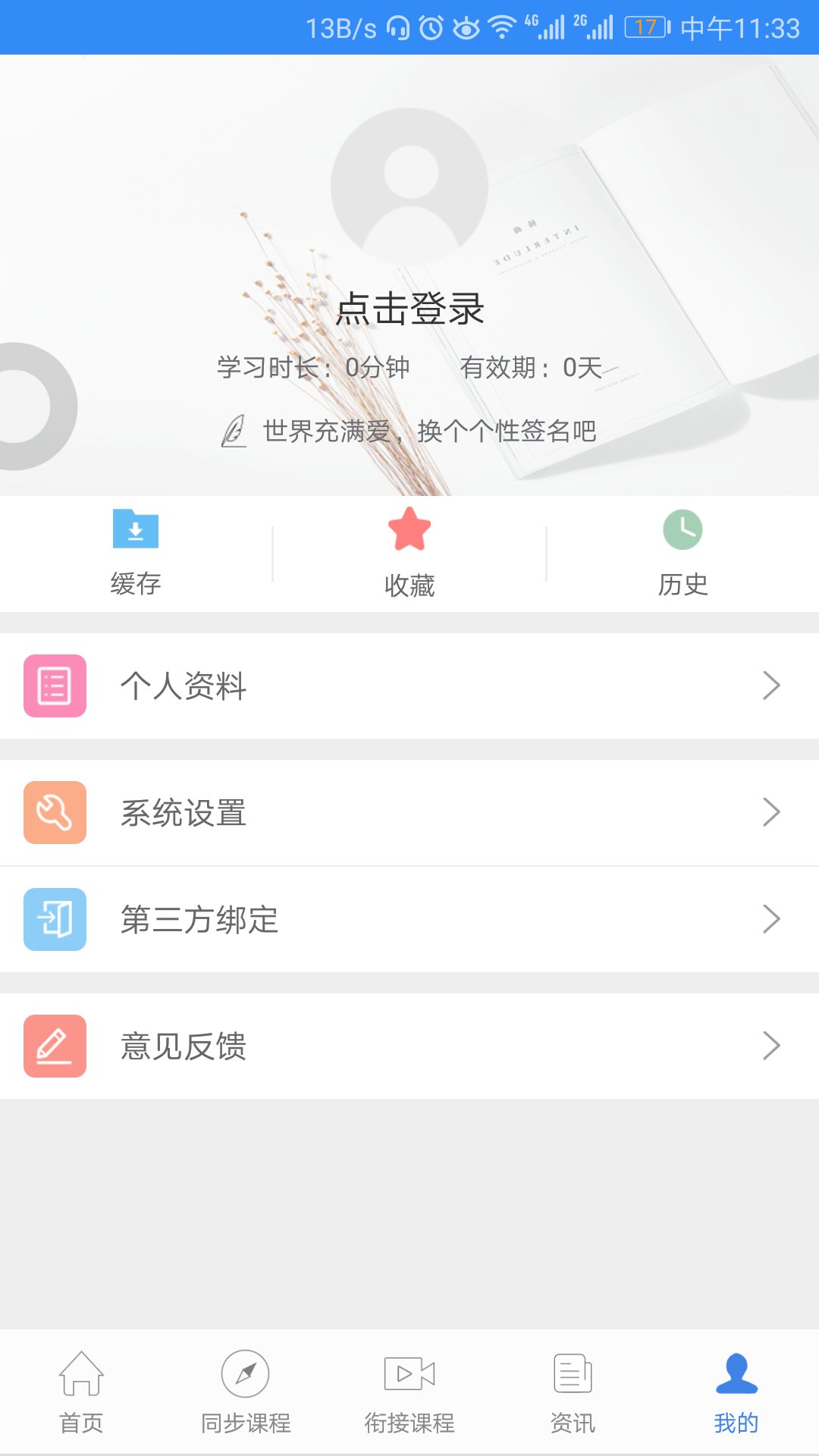Screen dimensions: 819x1456
Task: Select the 个人资料 pink list icon
Action: 54,686
